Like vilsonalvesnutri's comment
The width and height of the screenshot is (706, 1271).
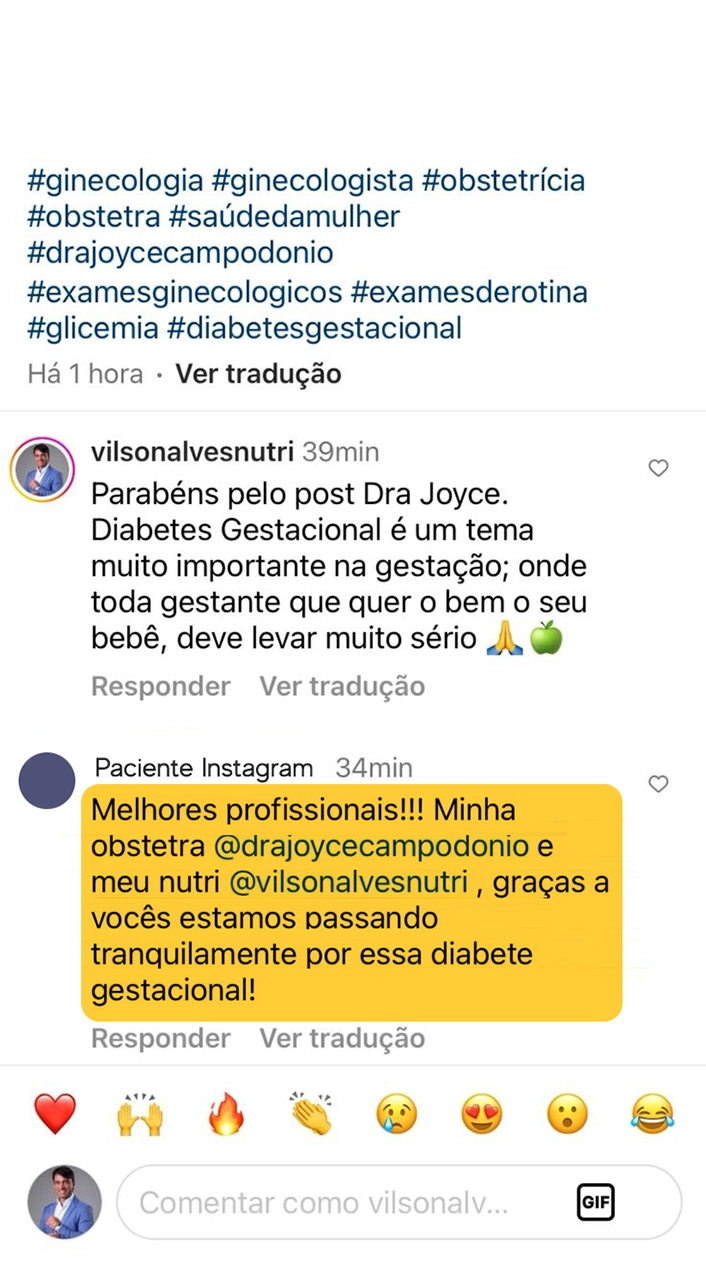click(658, 468)
